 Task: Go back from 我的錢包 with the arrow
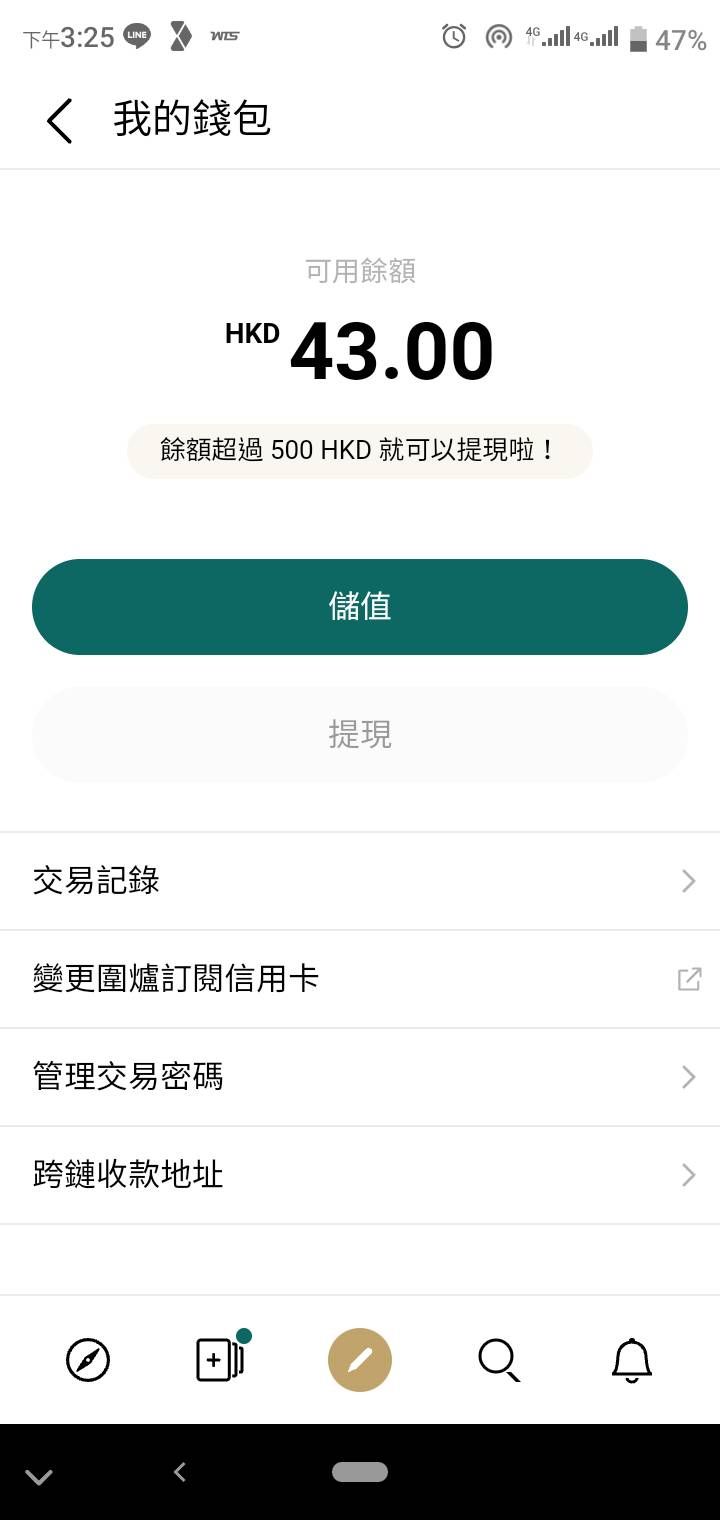point(59,121)
